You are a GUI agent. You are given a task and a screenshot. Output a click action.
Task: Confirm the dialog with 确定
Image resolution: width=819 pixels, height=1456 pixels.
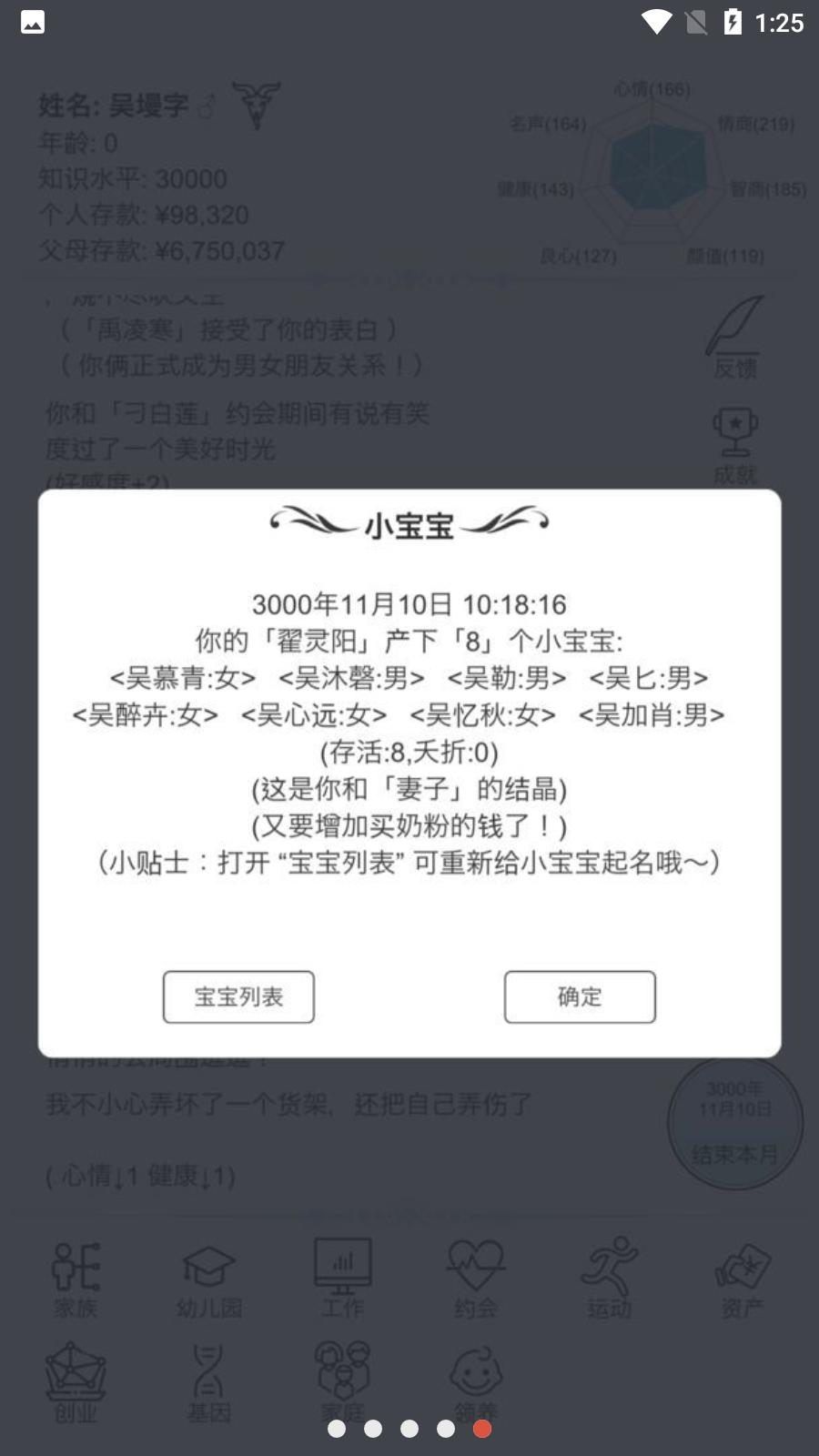pos(580,997)
